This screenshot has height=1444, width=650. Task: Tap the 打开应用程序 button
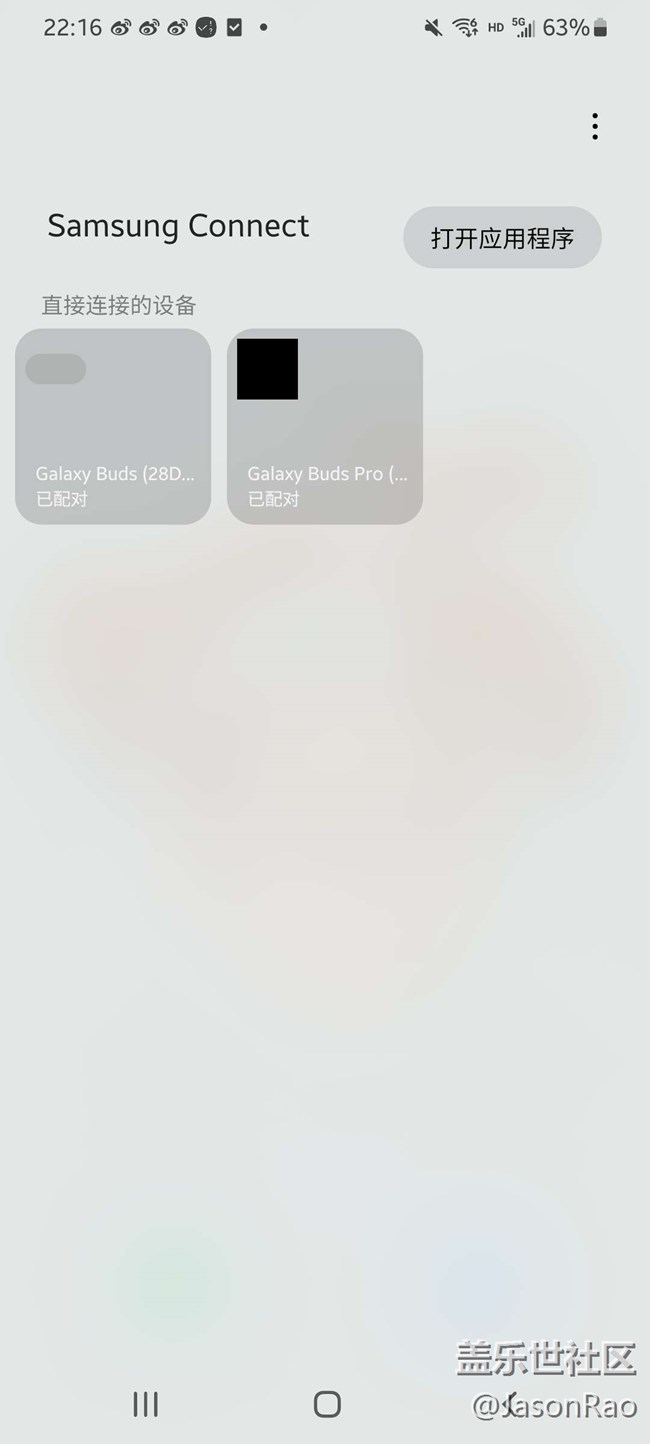(x=502, y=238)
